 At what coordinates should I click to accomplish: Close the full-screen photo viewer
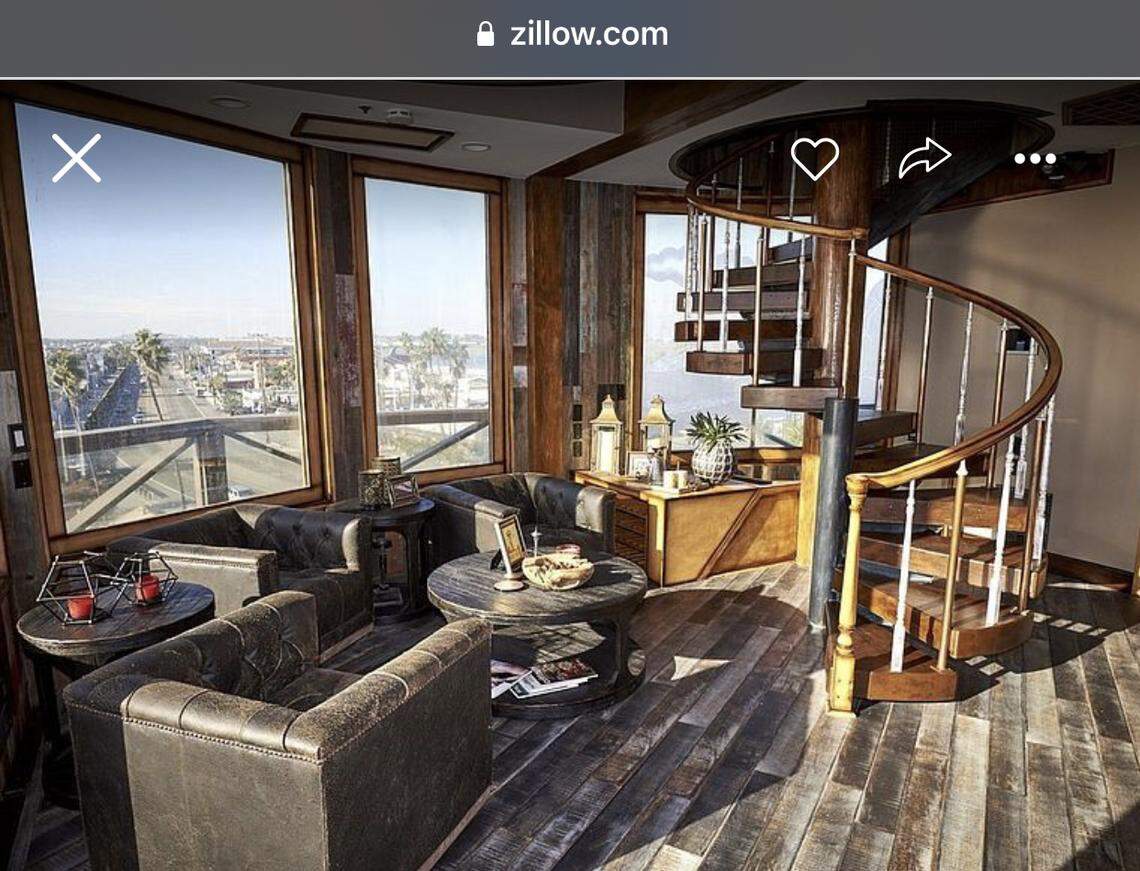76,158
